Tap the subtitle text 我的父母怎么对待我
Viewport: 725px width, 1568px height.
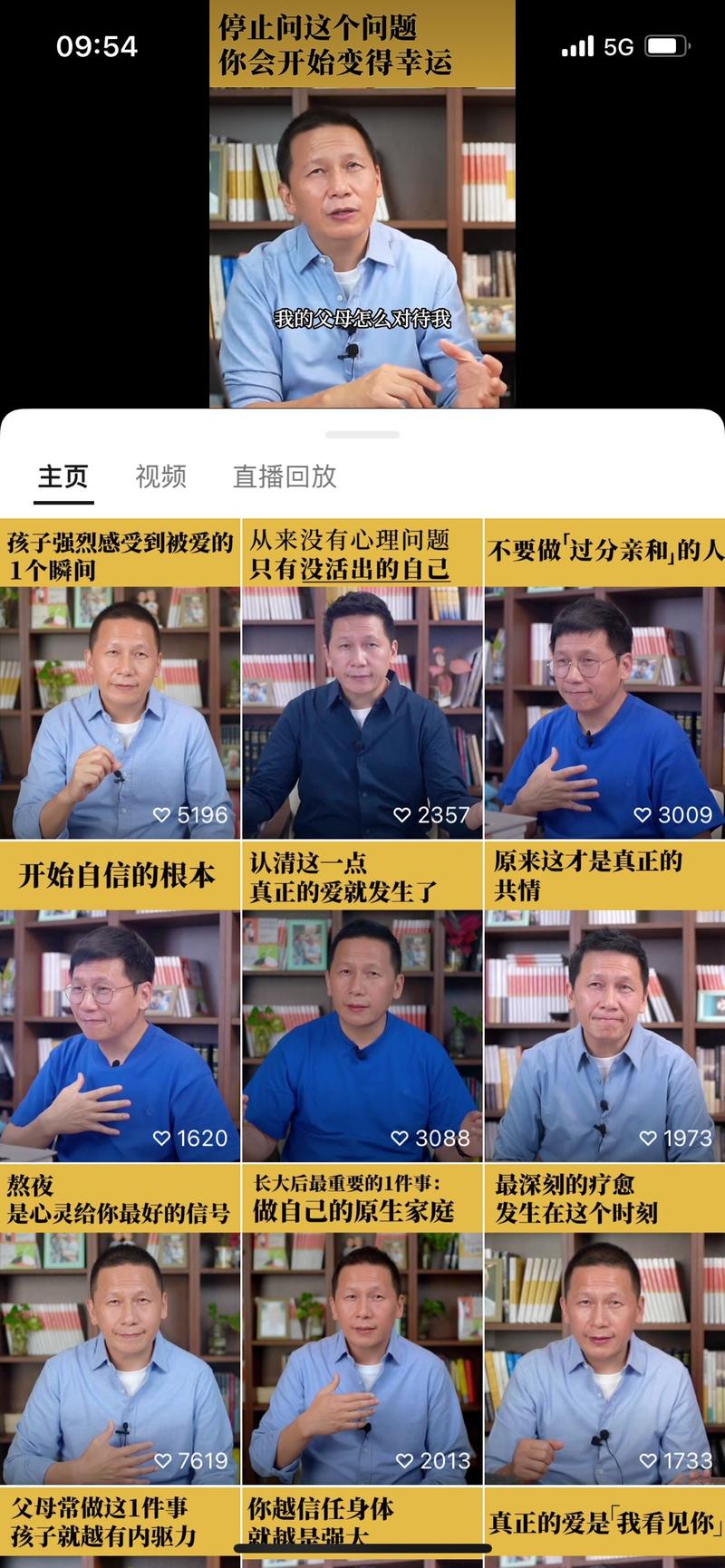pyautogui.click(x=362, y=317)
